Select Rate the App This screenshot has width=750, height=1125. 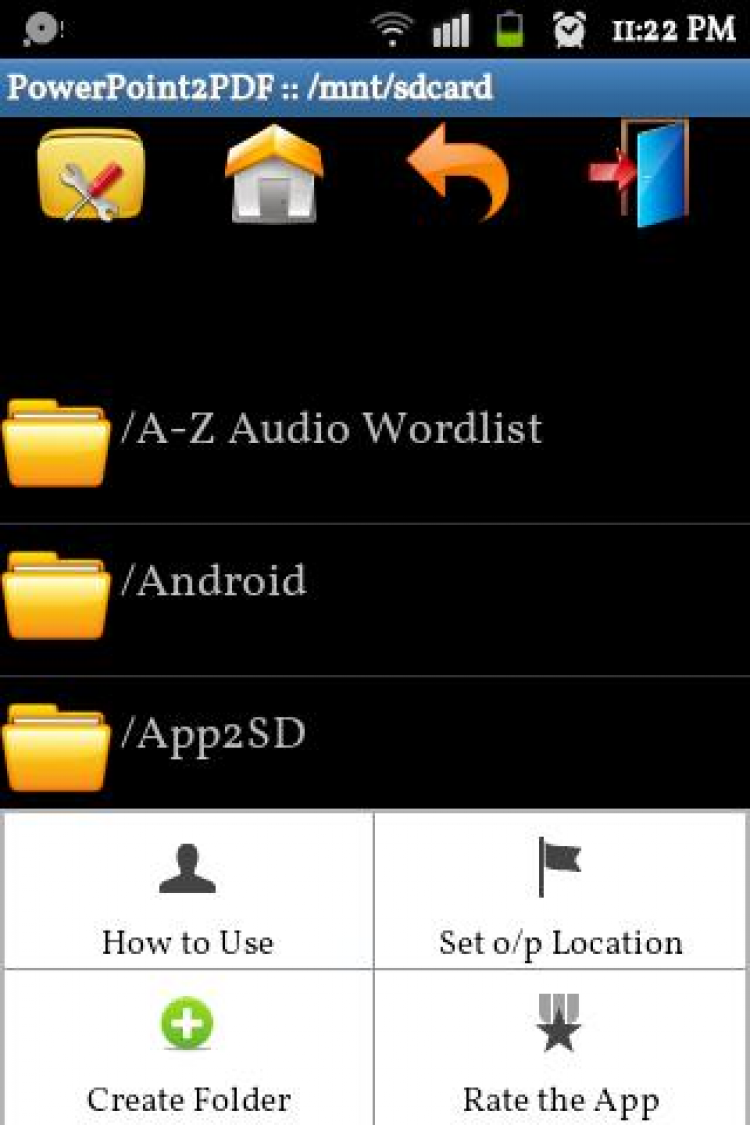click(x=561, y=1050)
